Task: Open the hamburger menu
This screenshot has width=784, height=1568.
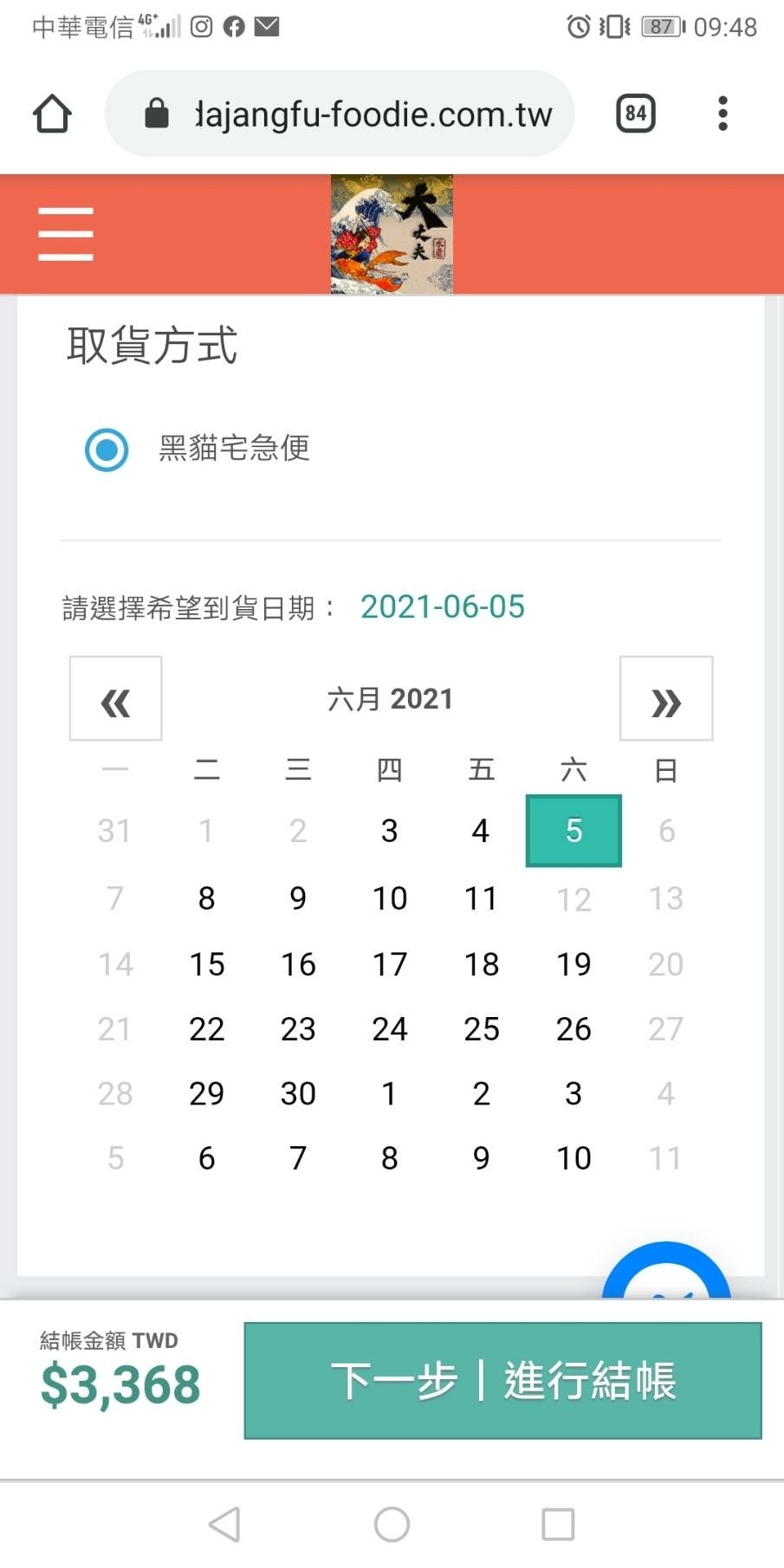Action: coord(66,234)
